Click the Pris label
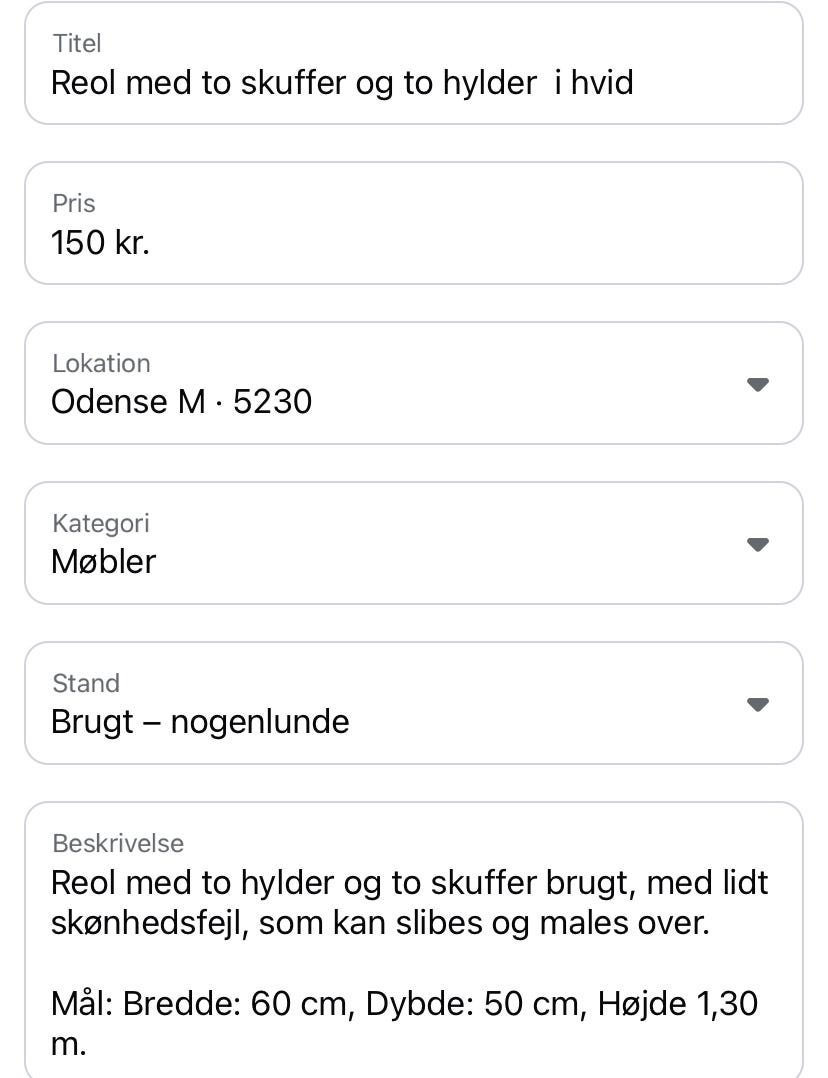The image size is (828, 1078). coord(73,203)
